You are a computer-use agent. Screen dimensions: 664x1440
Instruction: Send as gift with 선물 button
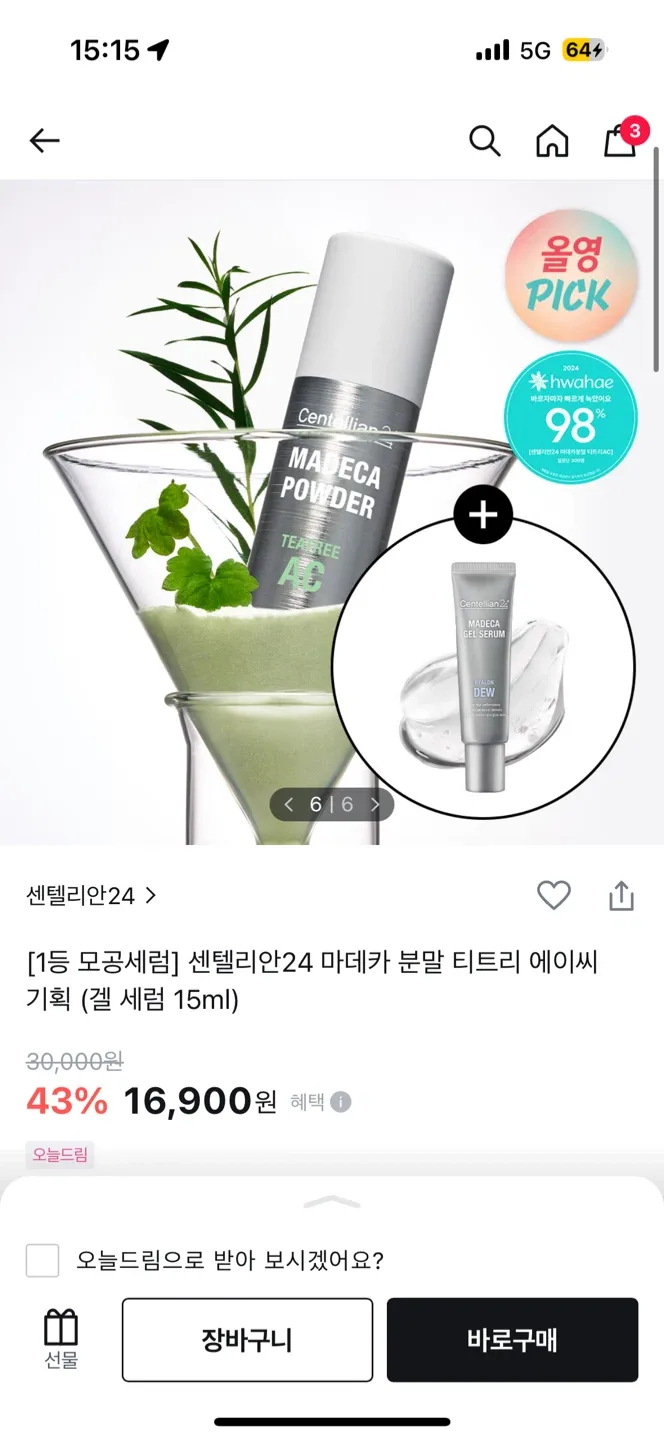(61, 1340)
